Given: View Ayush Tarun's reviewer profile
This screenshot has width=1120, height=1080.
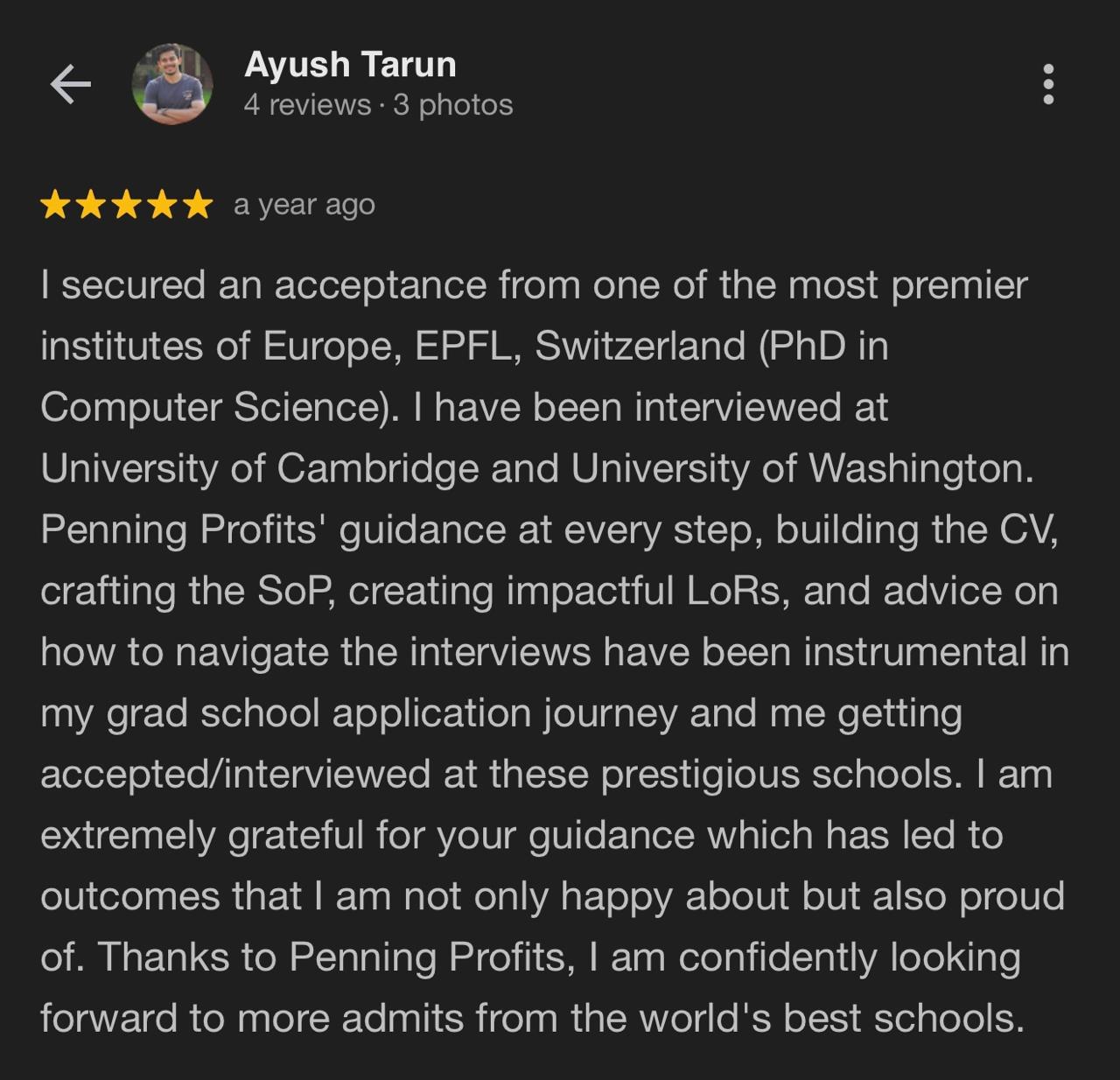Looking at the screenshot, I should click(x=350, y=65).
